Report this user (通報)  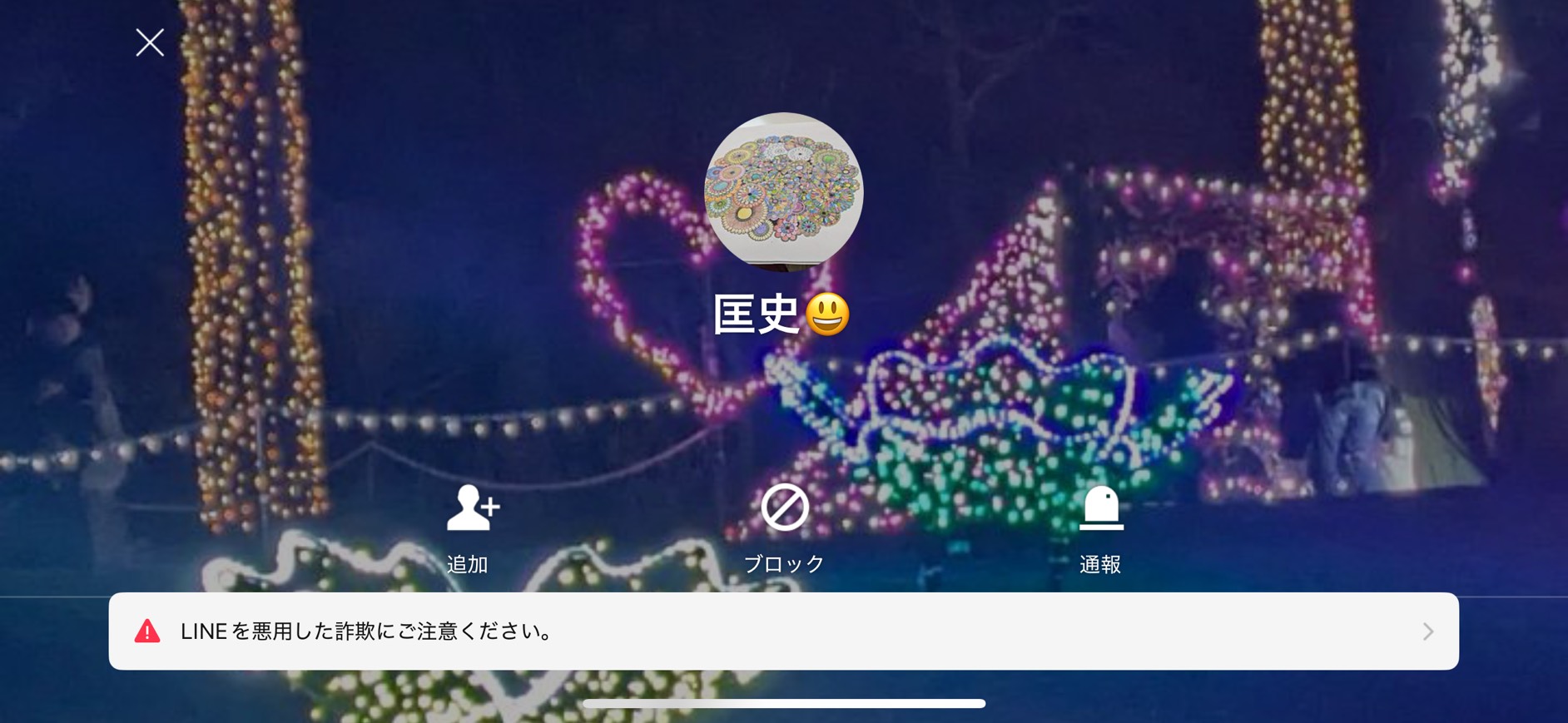click(x=1100, y=527)
